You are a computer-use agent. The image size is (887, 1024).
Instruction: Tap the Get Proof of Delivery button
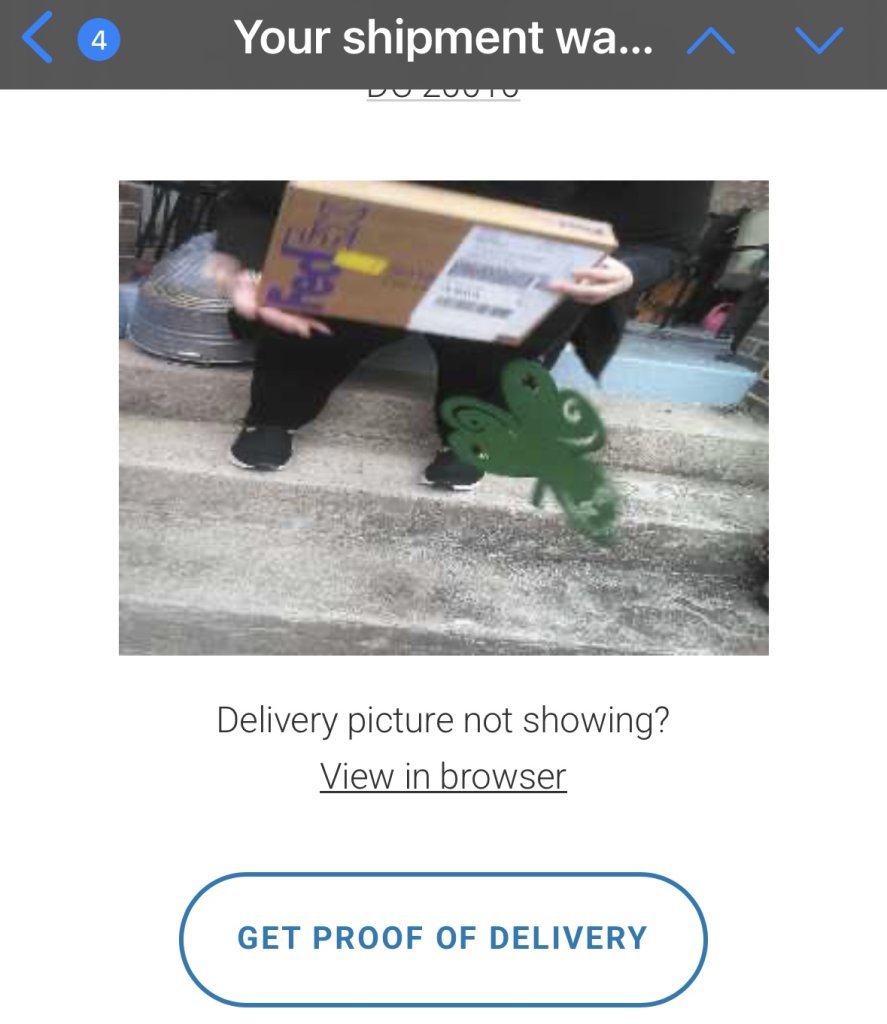pos(443,938)
